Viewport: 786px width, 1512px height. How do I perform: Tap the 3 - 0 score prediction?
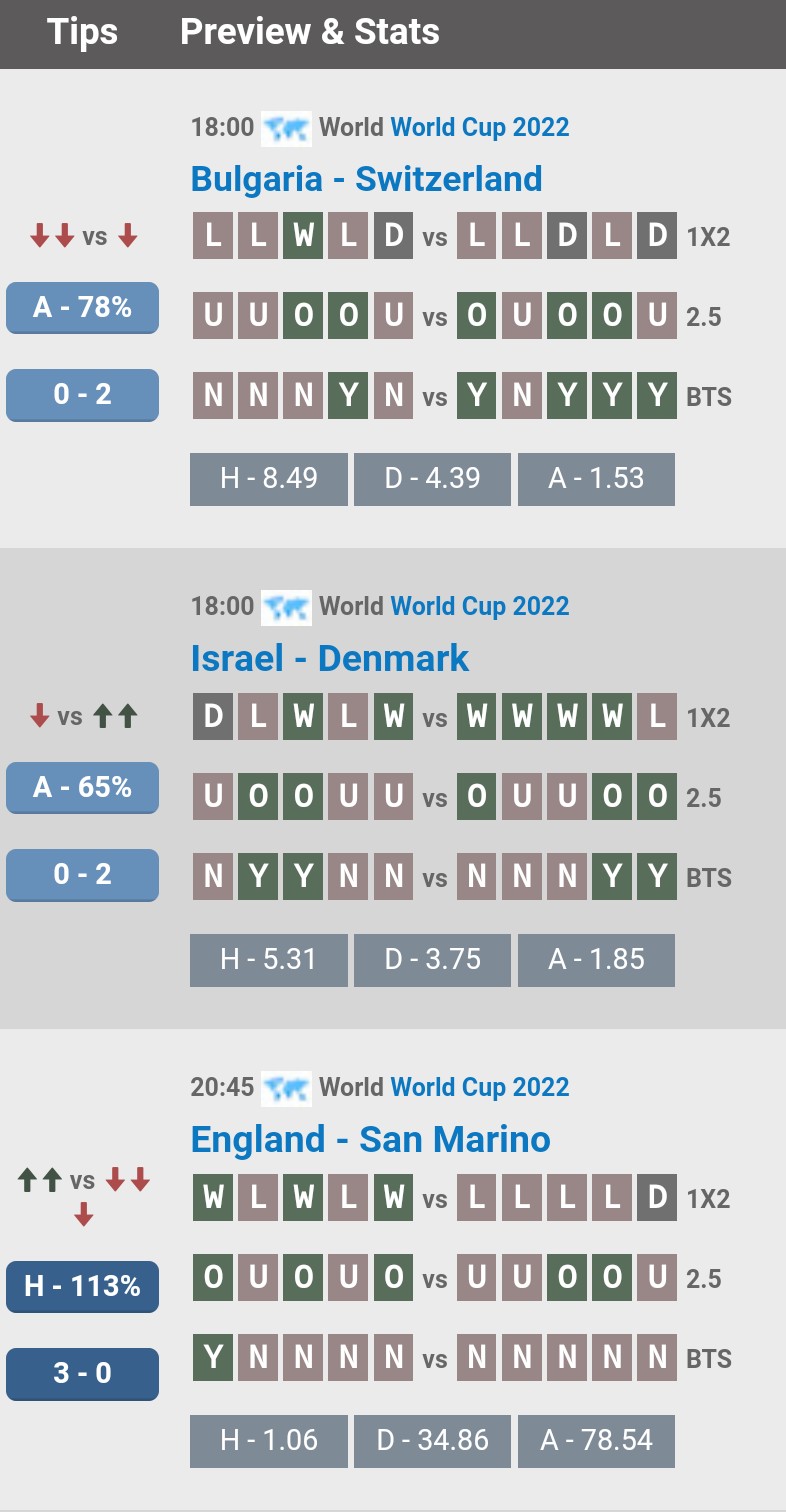82,1373
